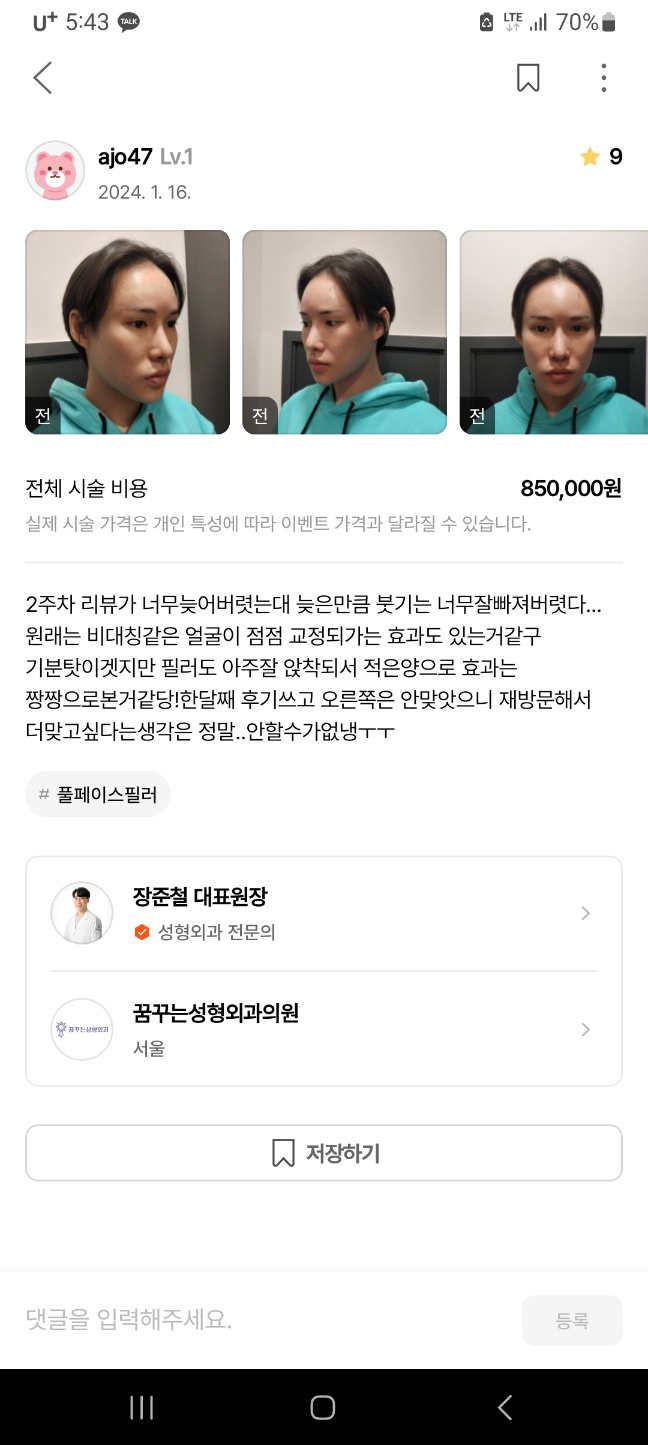This screenshot has width=648, height=1445.
Task: Go back using the top-left arrow
Action: [42, 78]
